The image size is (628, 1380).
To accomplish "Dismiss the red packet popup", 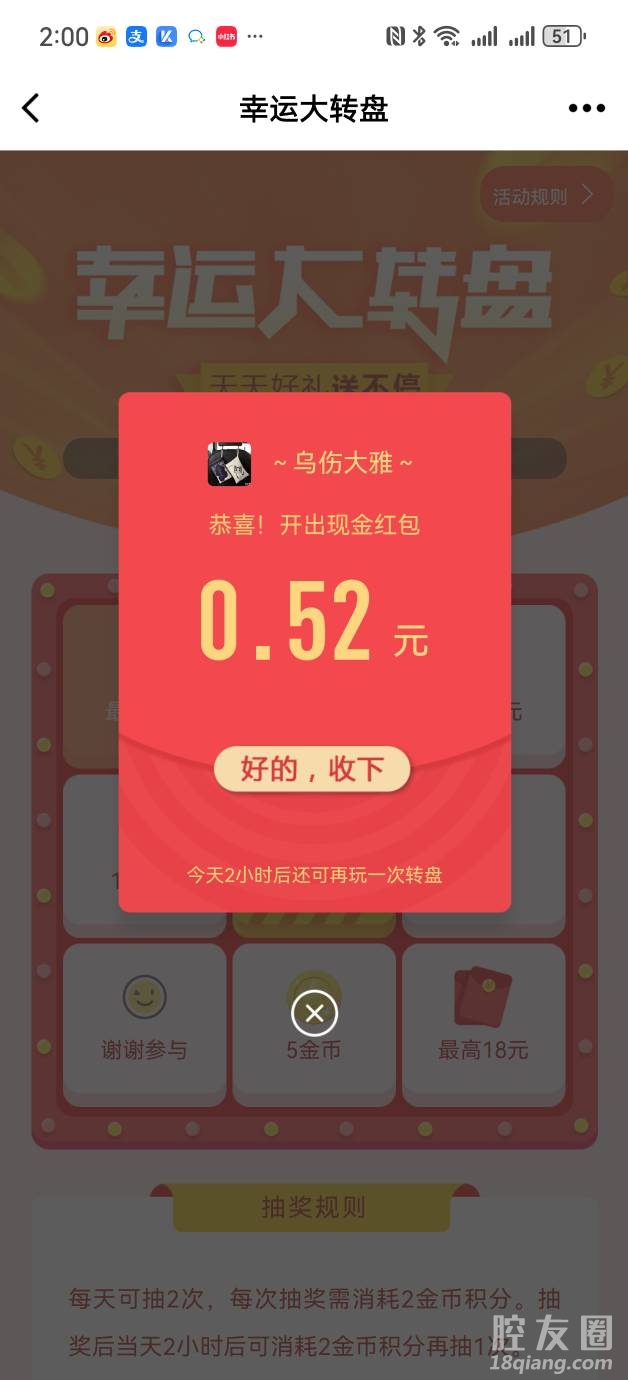I will coord(314,1013).
